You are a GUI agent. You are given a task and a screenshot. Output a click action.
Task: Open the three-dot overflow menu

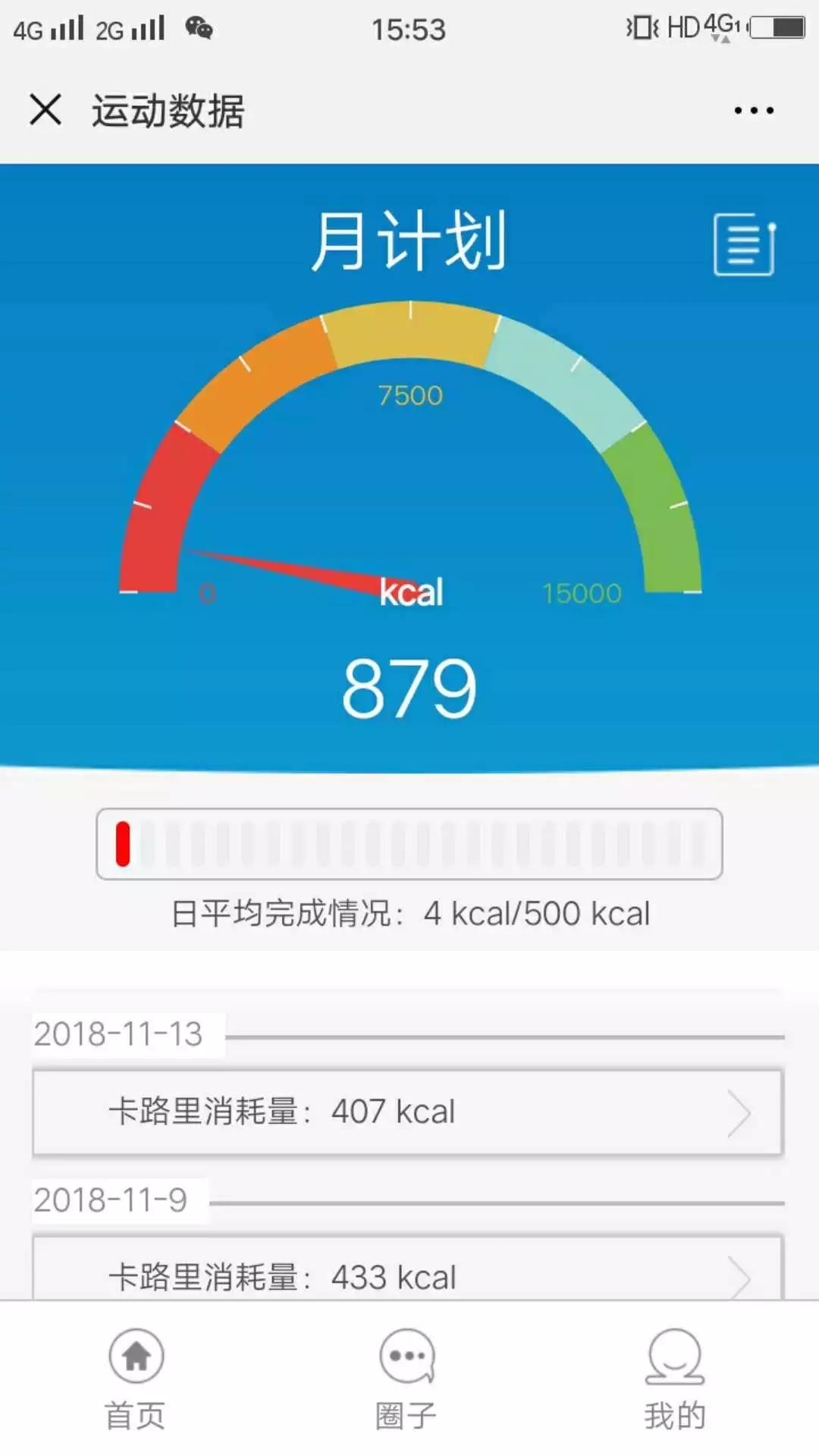click(754, 111)
